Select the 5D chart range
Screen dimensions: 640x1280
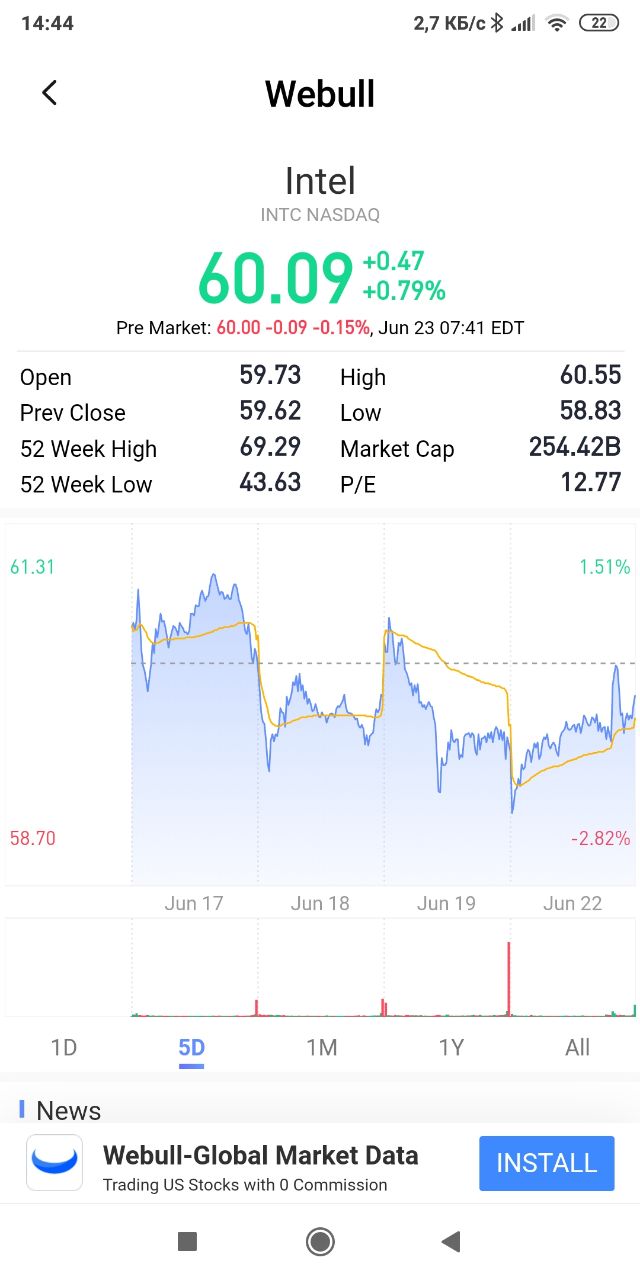[191, 1047]
